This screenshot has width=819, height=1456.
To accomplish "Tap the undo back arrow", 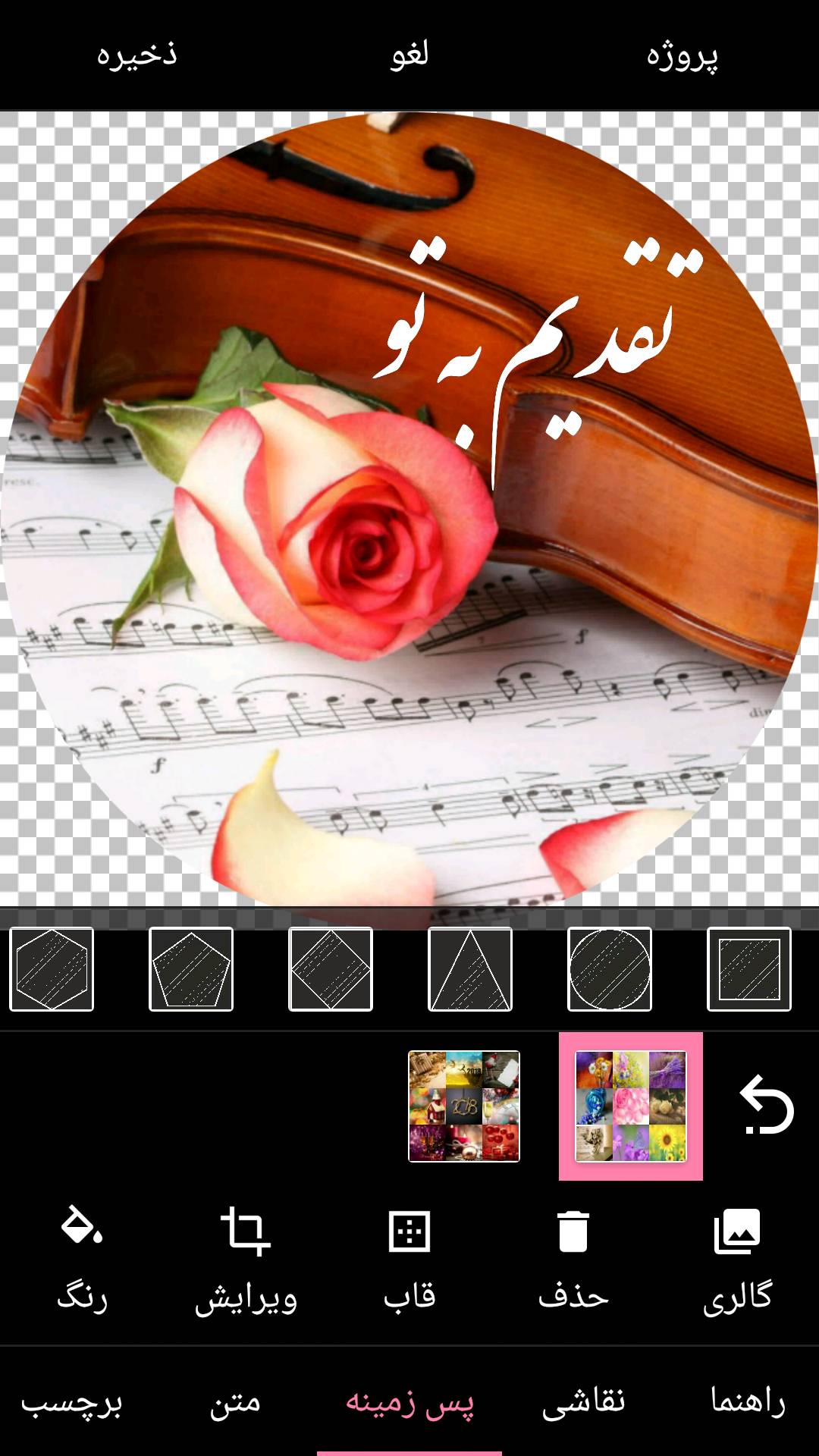I will click(766, 1105).
